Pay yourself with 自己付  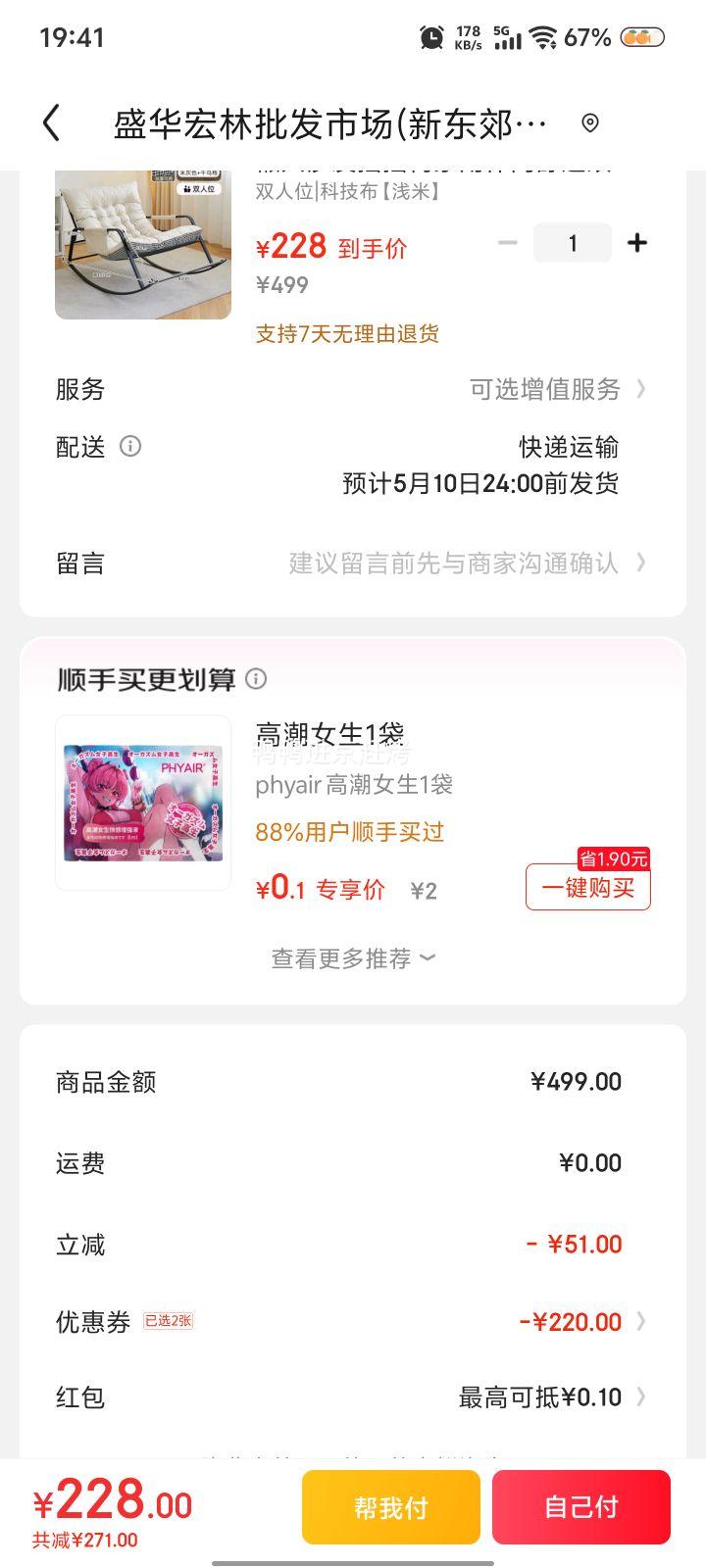[x=581, y=1507]
